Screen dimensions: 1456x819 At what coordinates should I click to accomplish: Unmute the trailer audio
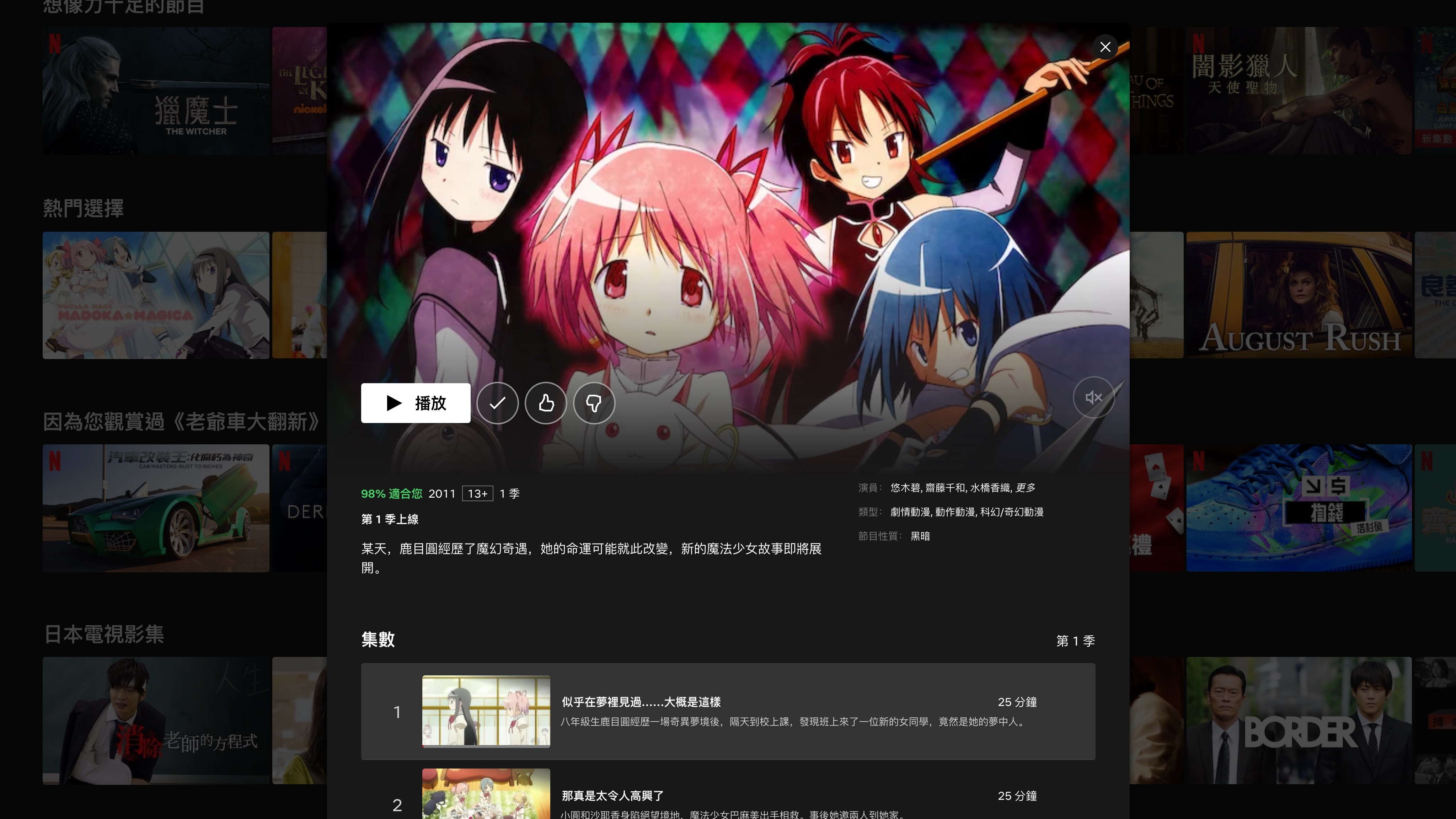tap(1093, 397)
